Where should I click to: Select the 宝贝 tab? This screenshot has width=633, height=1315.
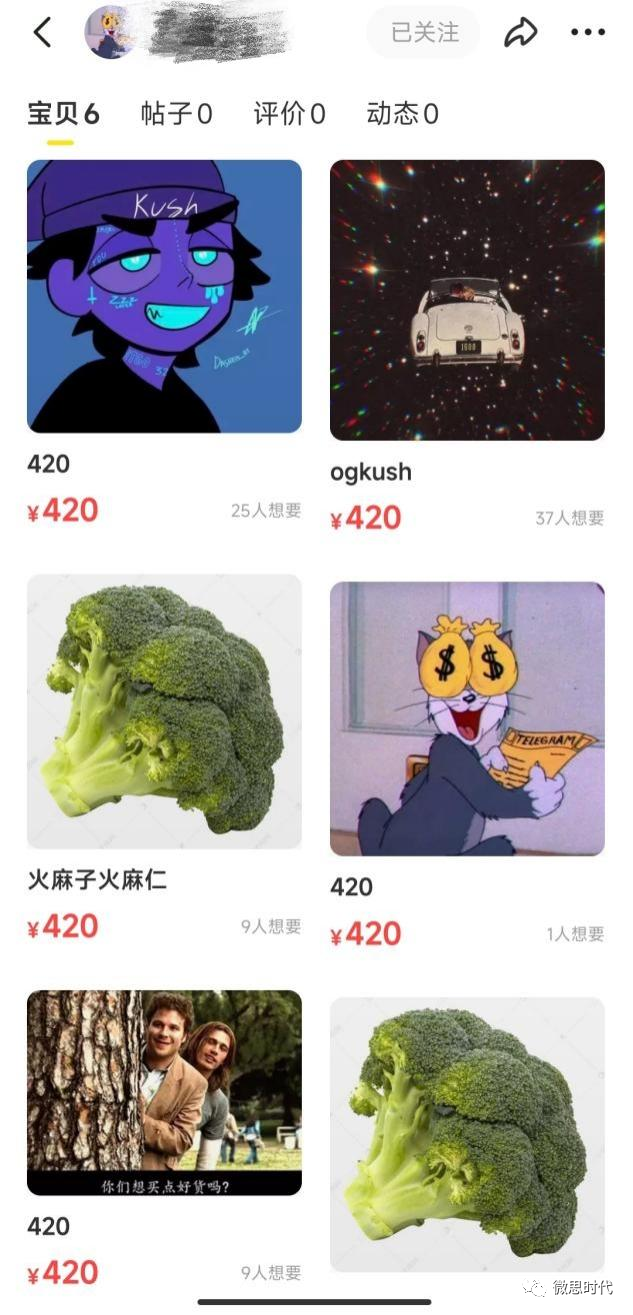click(x=62, y=114)
